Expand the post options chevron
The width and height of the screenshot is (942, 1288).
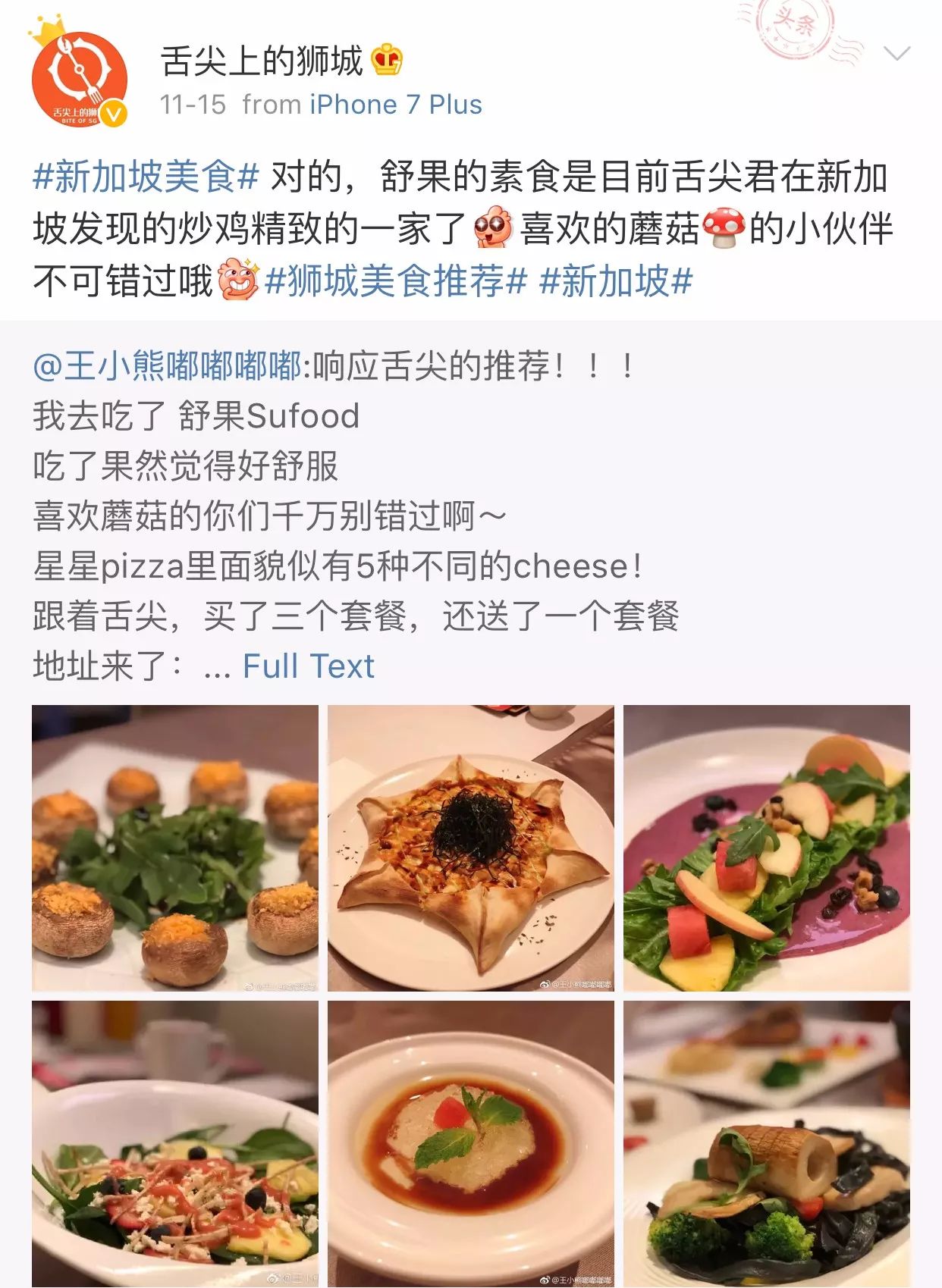[896, 54]
